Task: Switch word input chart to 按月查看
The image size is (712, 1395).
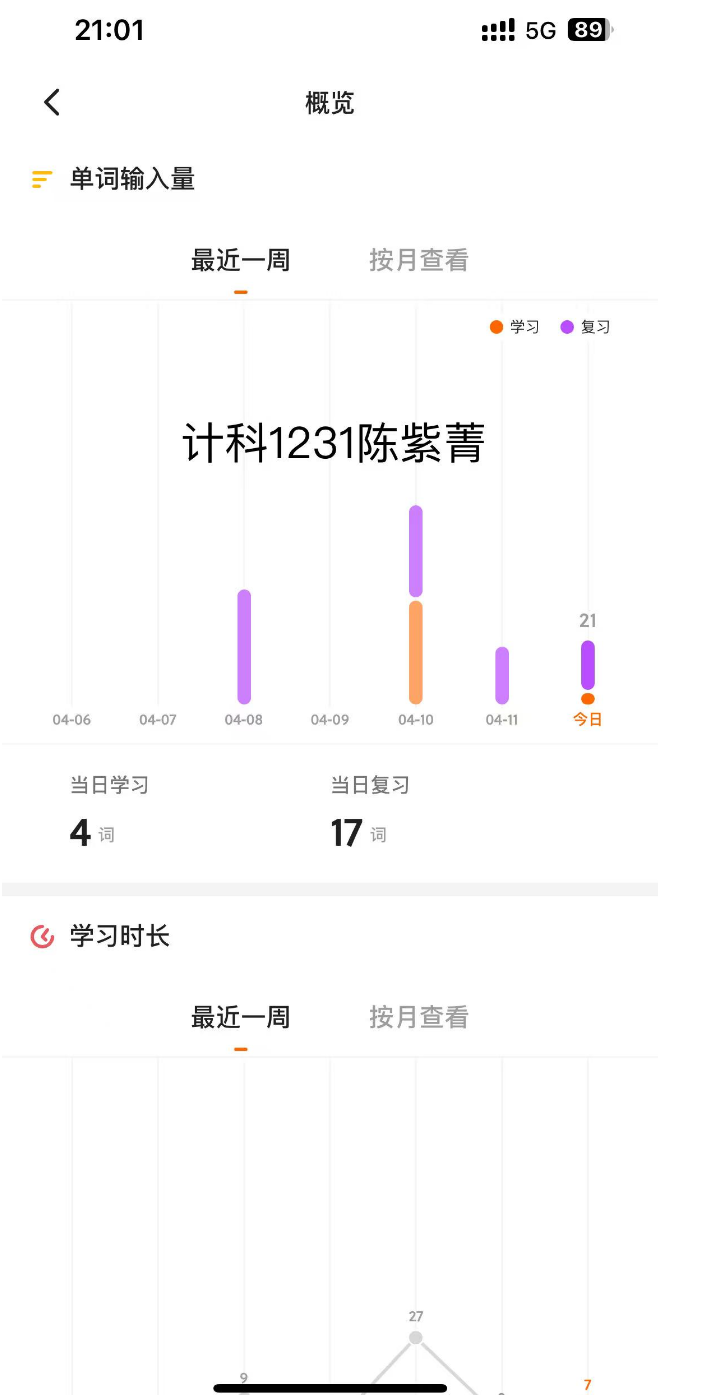Action: (419, 261)
